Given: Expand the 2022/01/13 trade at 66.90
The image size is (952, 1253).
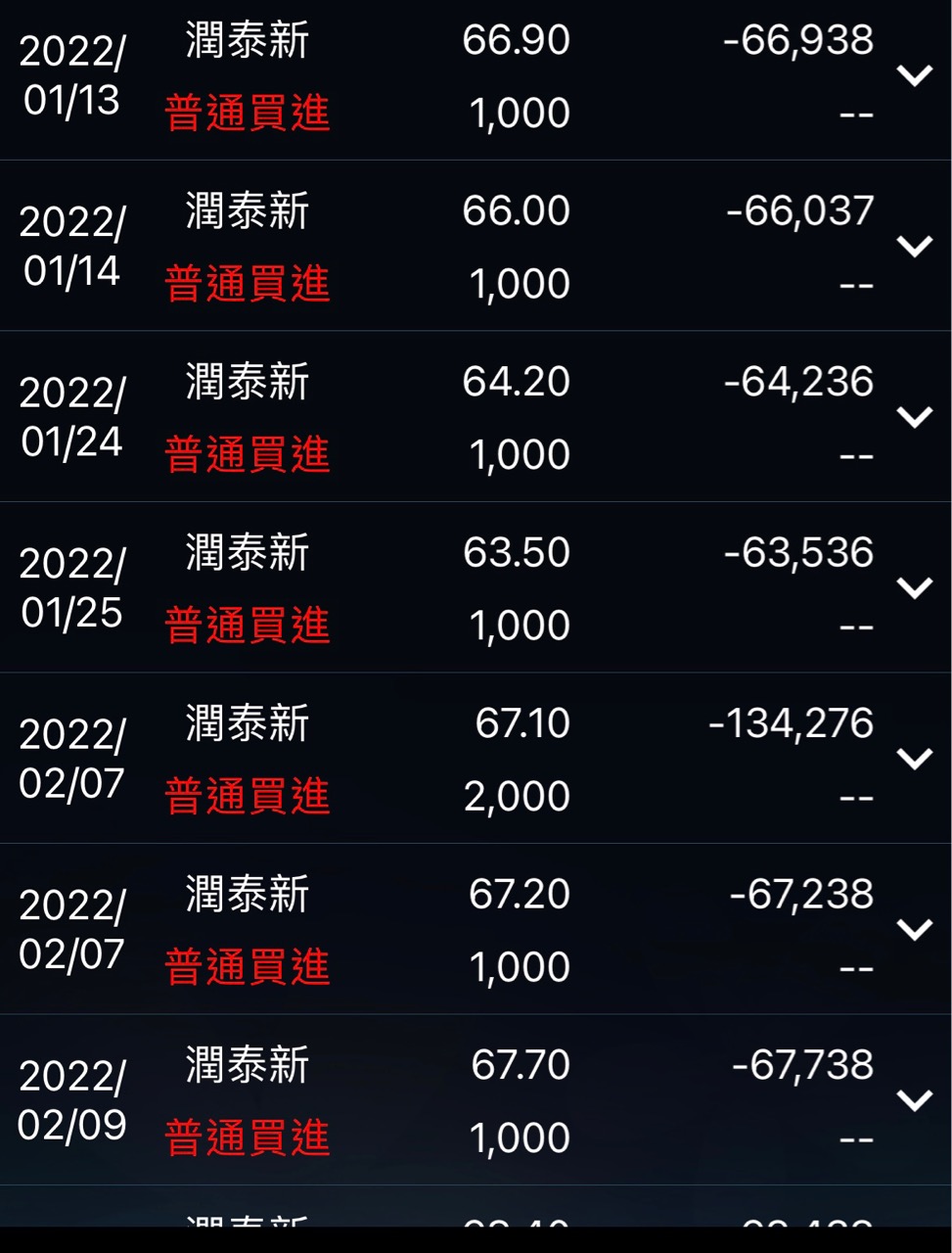Looking at the screenshot, I should [x=915, y=75].
